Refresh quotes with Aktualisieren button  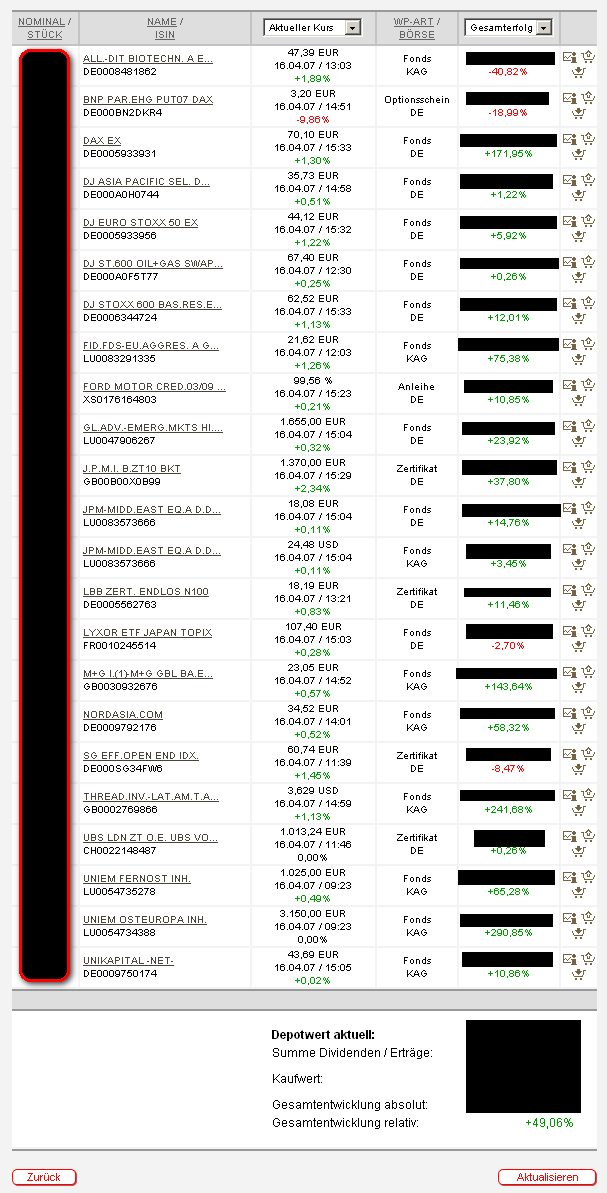click(x=547, y=1177)
